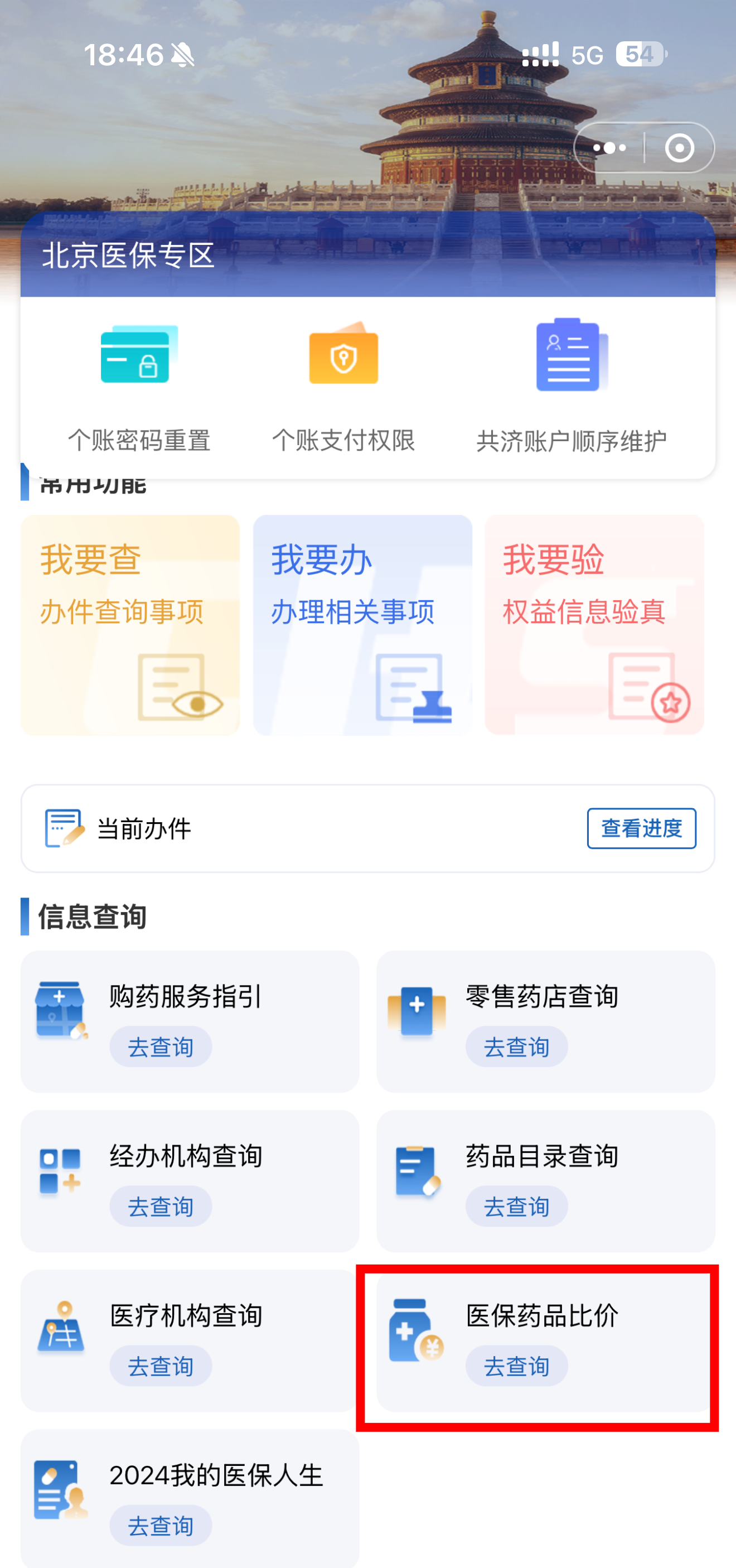Image resolution: width=736 pixels, height=1568 pixels.
Task: Open 共济账户顺序维护
Action: click(572, 383)
